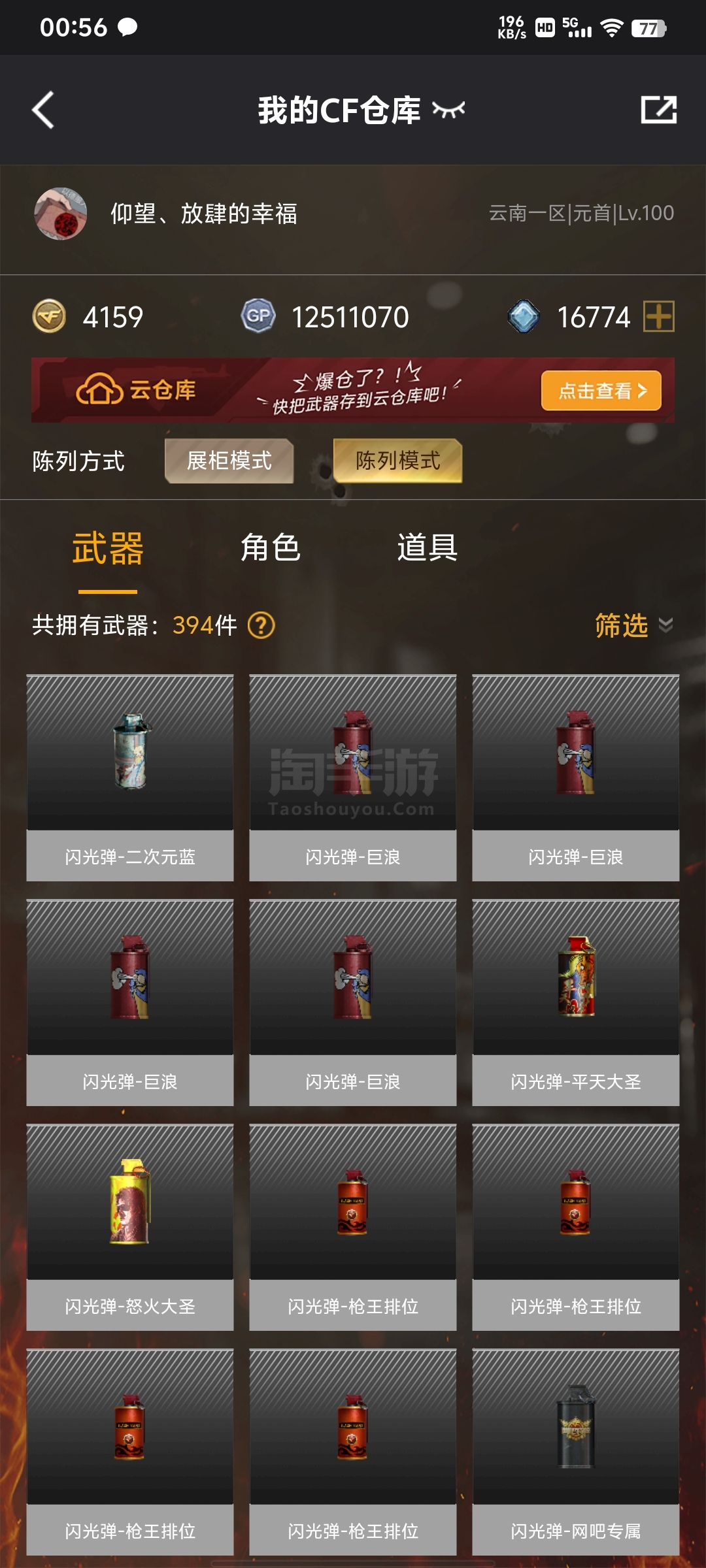This screenshot has width=706, height=1568.
Task: Open the 道具 tab
Action: [428, 547]
